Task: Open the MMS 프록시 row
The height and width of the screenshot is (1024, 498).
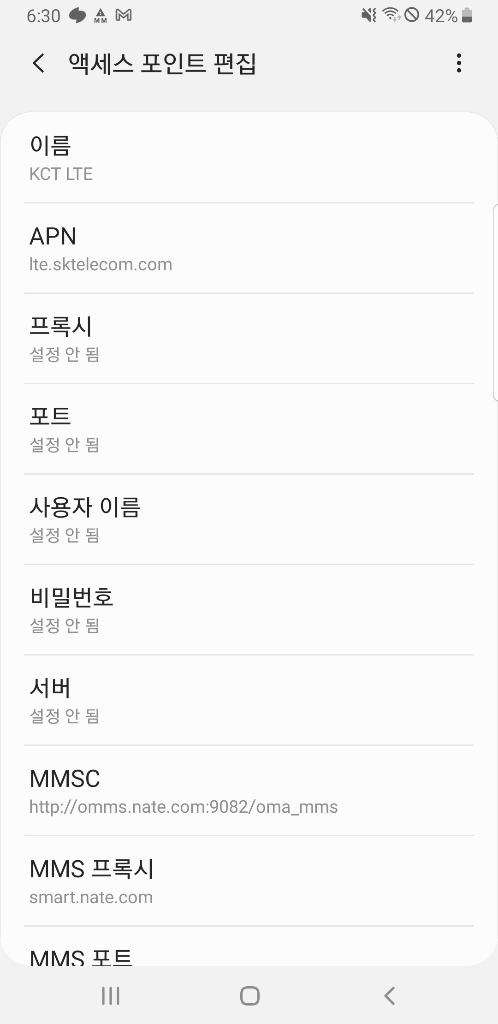Action: tap(249, 881)
